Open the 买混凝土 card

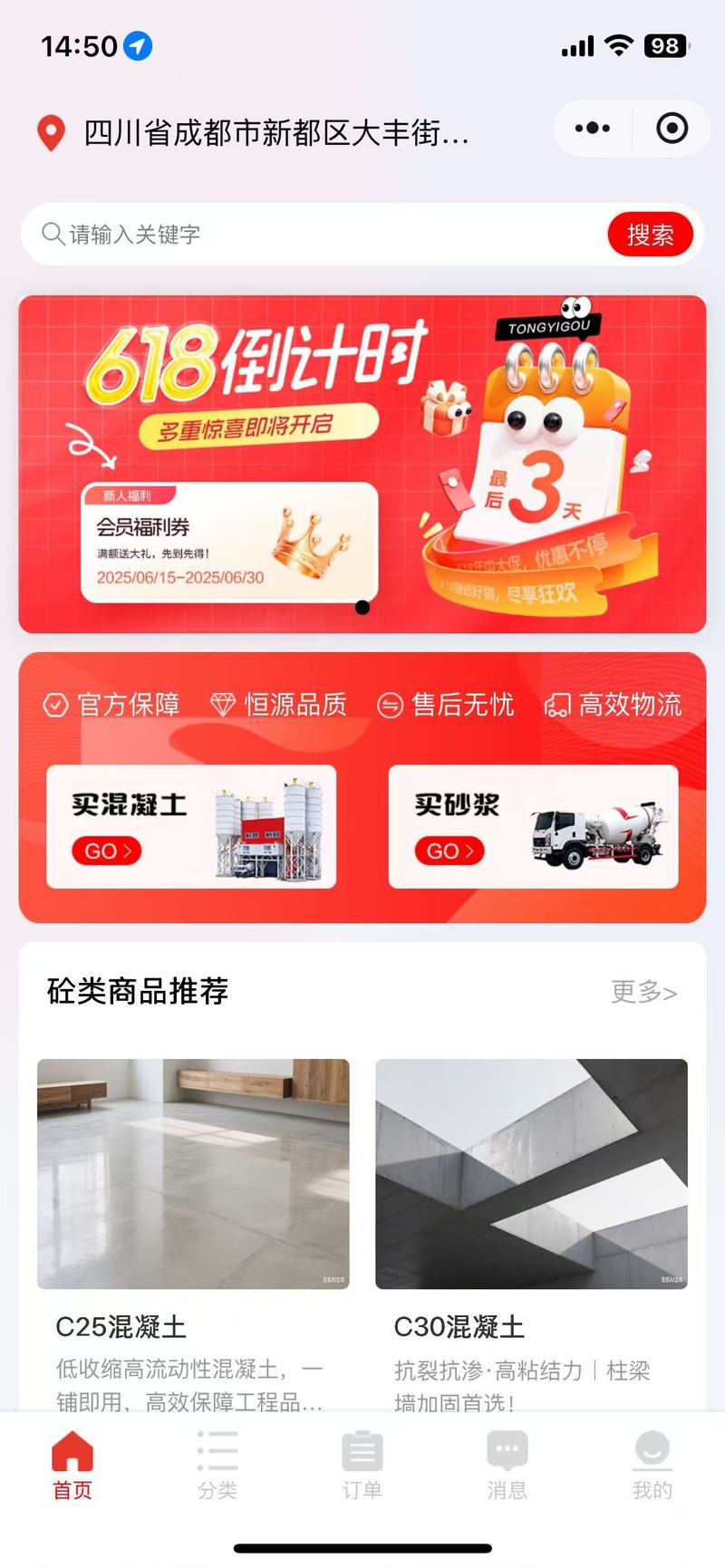pos(191,826)
